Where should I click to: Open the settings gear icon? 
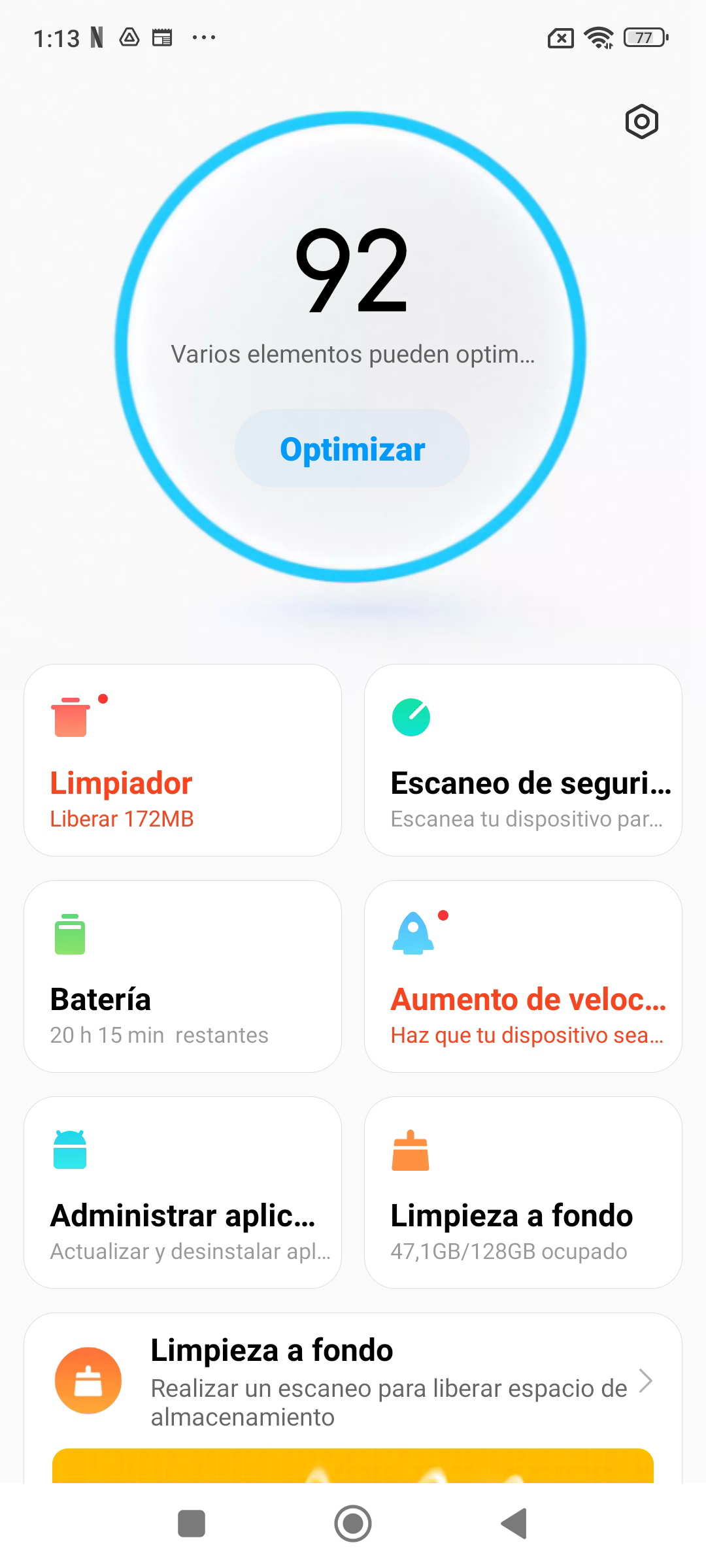pos(641,122)
